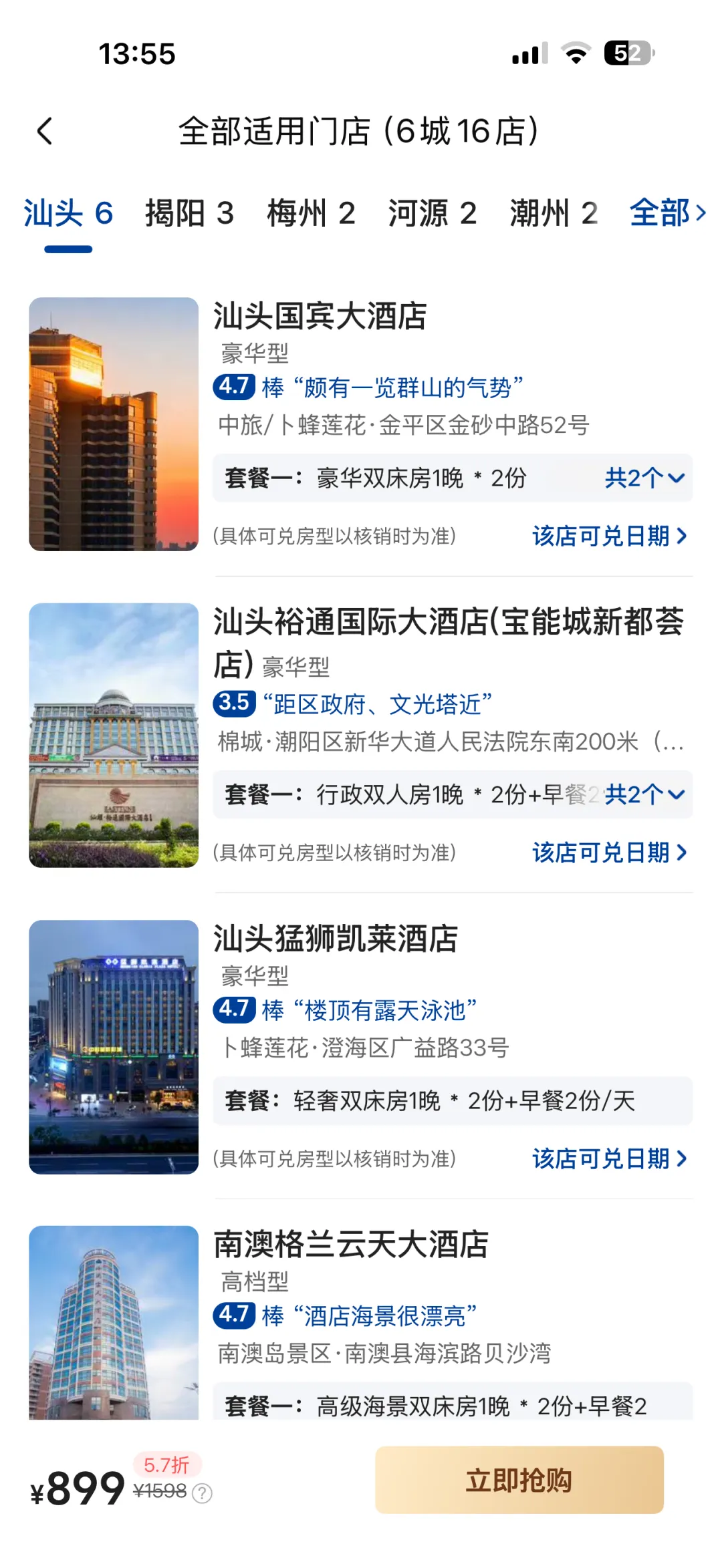This screenshot has width=722, height=1568.
Task: Open the 南澳格兰云天大酒店 hotel card
Action: (351, 1245)
